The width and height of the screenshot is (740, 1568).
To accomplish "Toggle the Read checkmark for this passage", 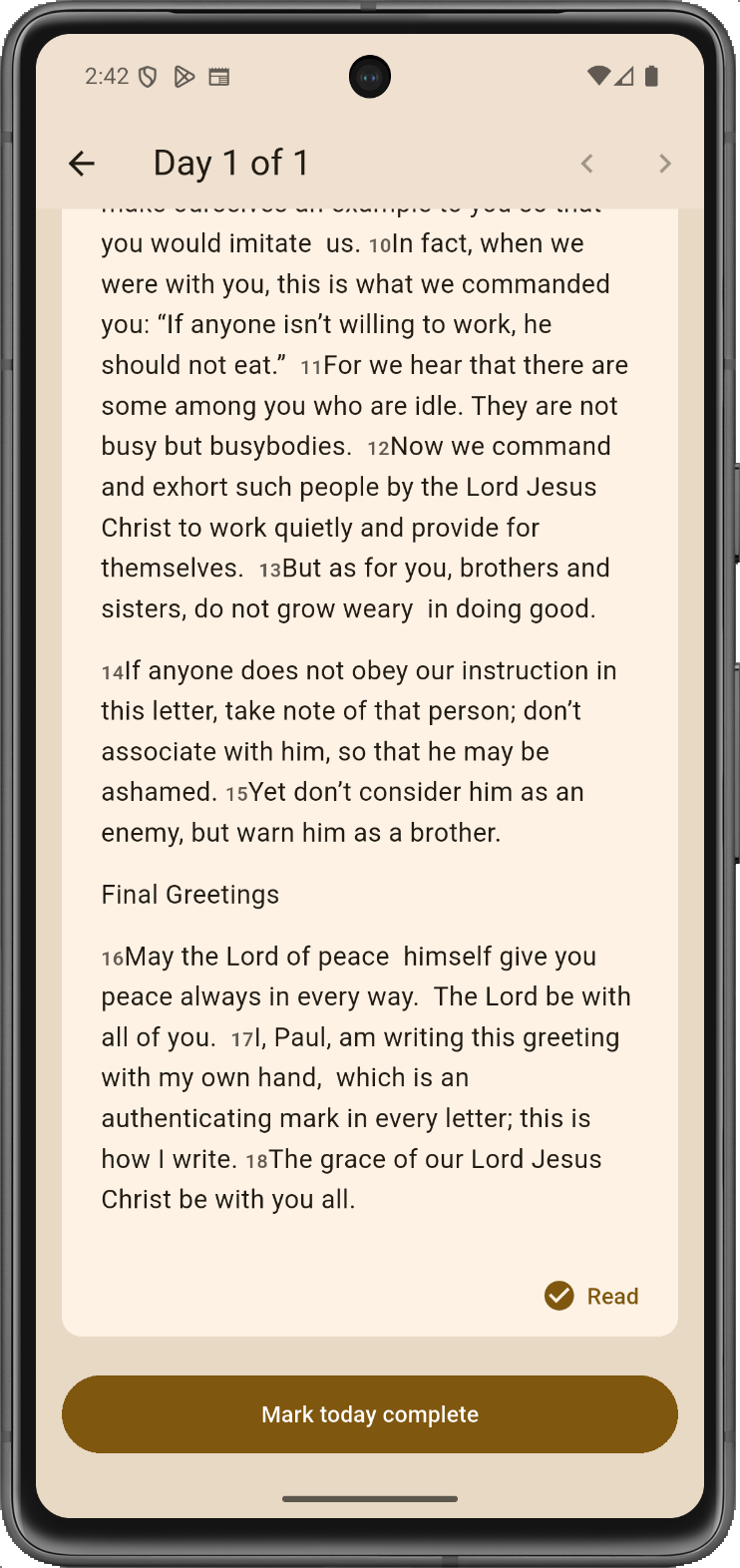I will tap(591, 1296).
